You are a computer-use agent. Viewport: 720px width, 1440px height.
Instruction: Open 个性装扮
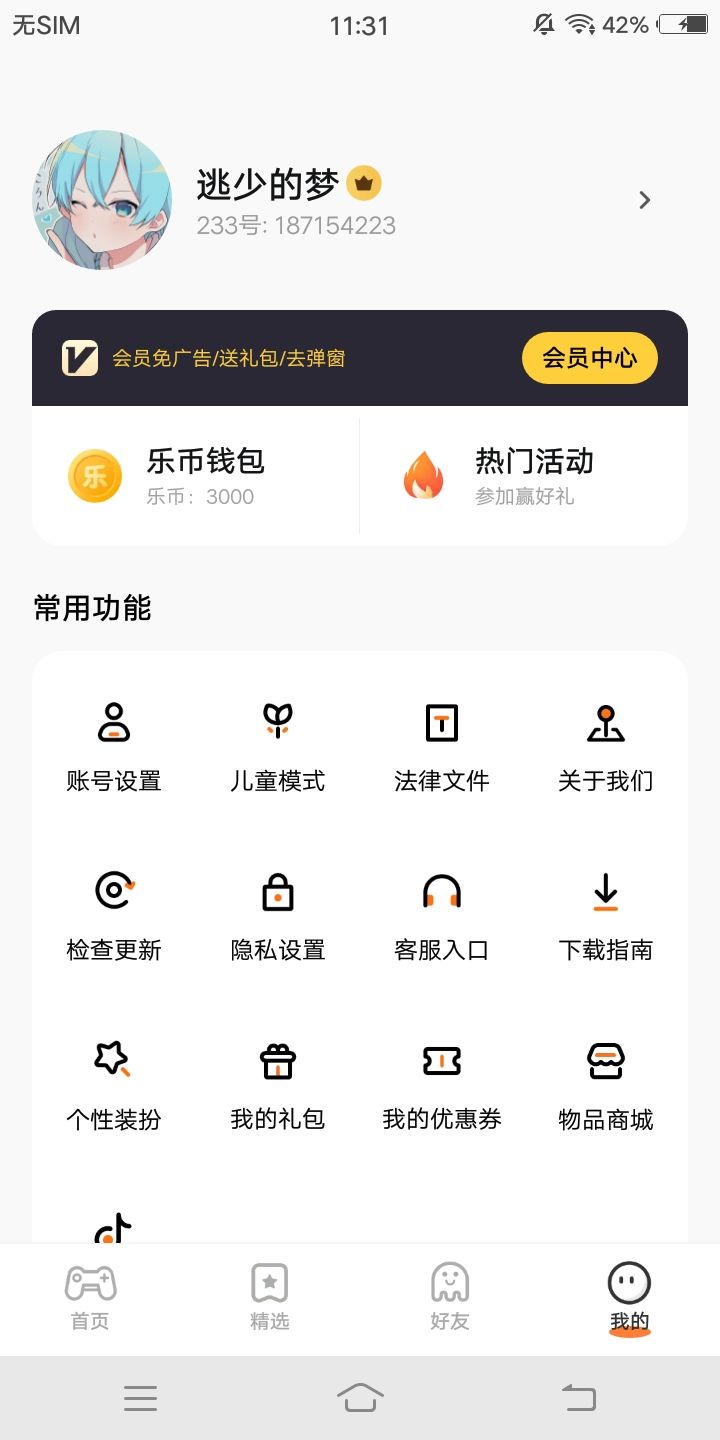114,1086
